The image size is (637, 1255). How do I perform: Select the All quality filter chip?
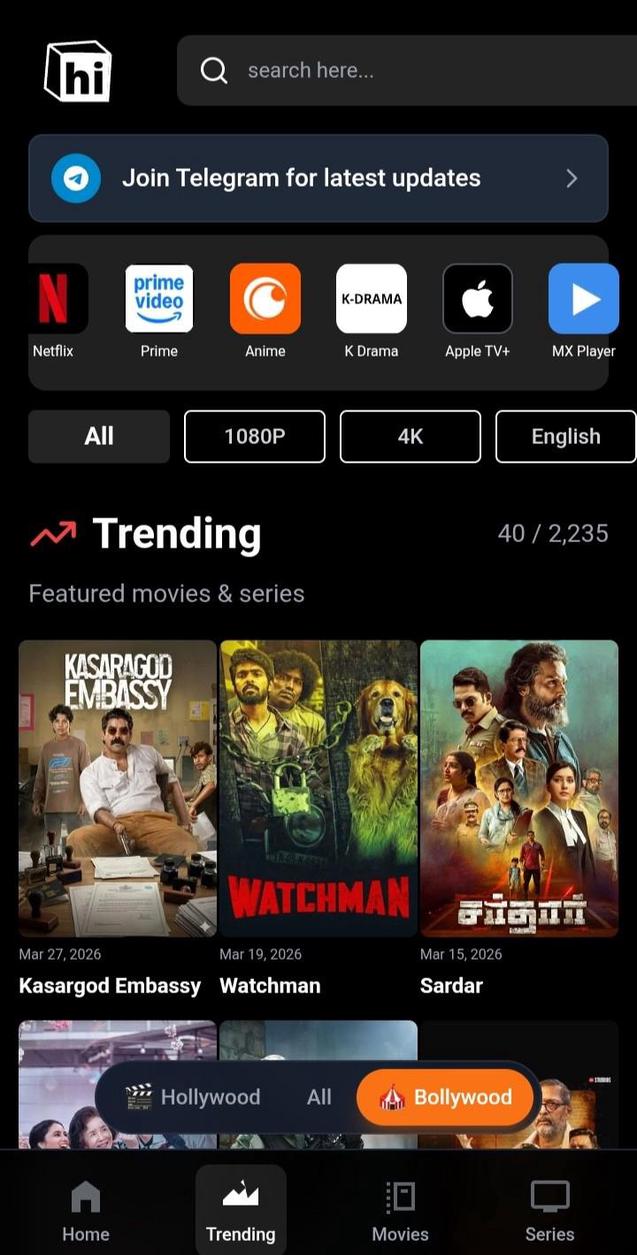(x=99, y=436)
